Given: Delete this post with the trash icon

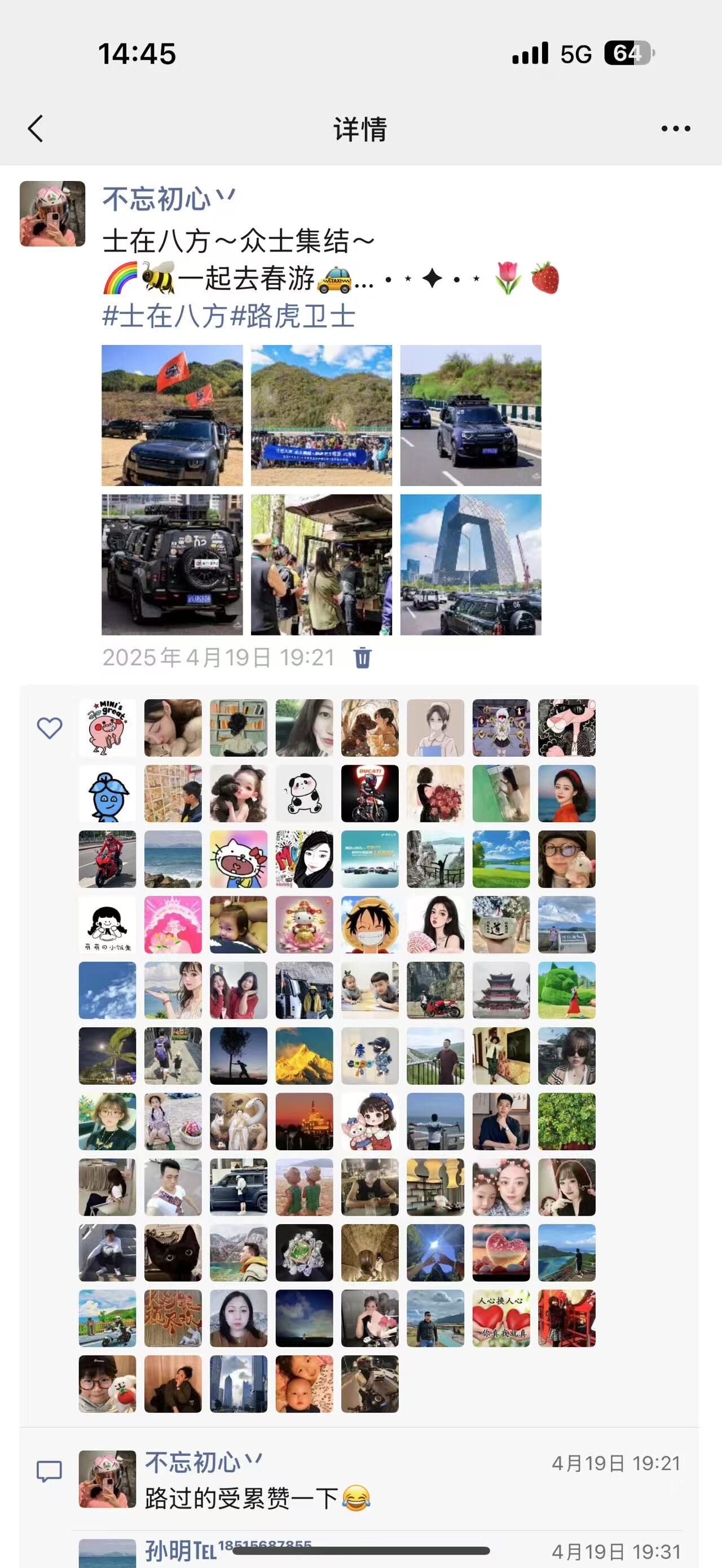Looking at the screenshot, I should 362,657.
